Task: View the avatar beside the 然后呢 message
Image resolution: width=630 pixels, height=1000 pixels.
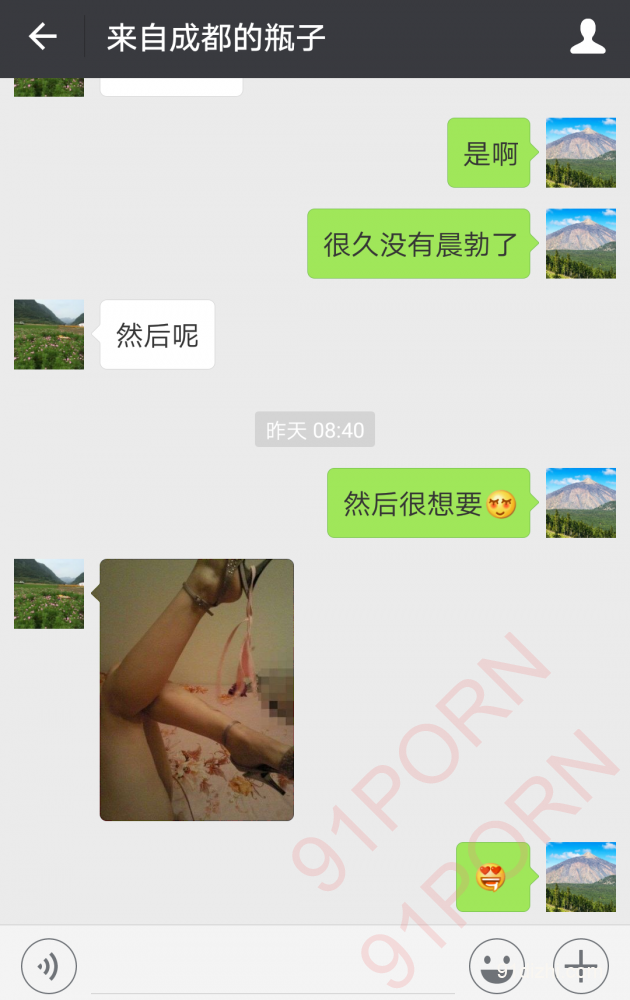Action: (49, 334)
